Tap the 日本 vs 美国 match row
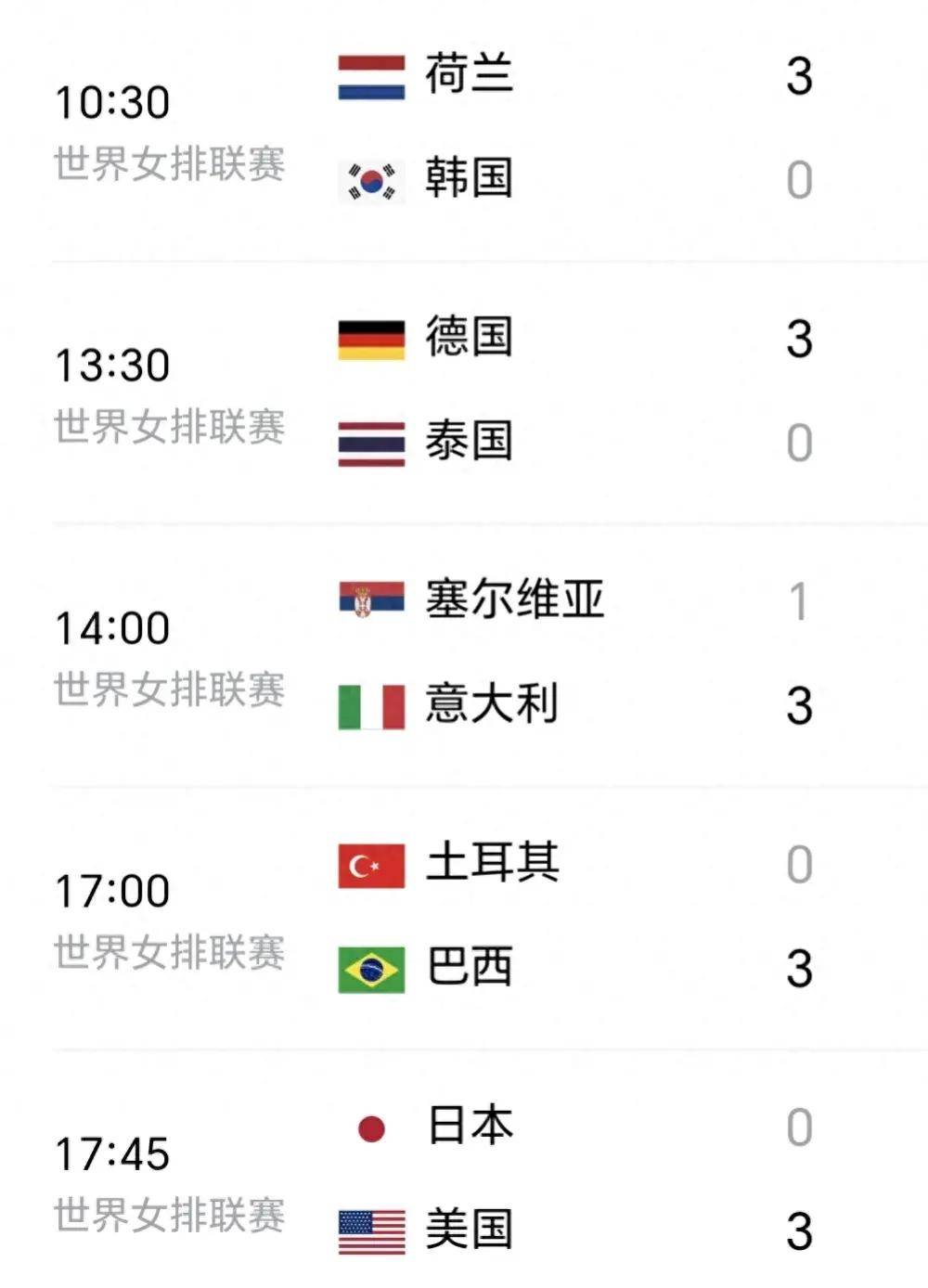 (x=464, y=1179)
